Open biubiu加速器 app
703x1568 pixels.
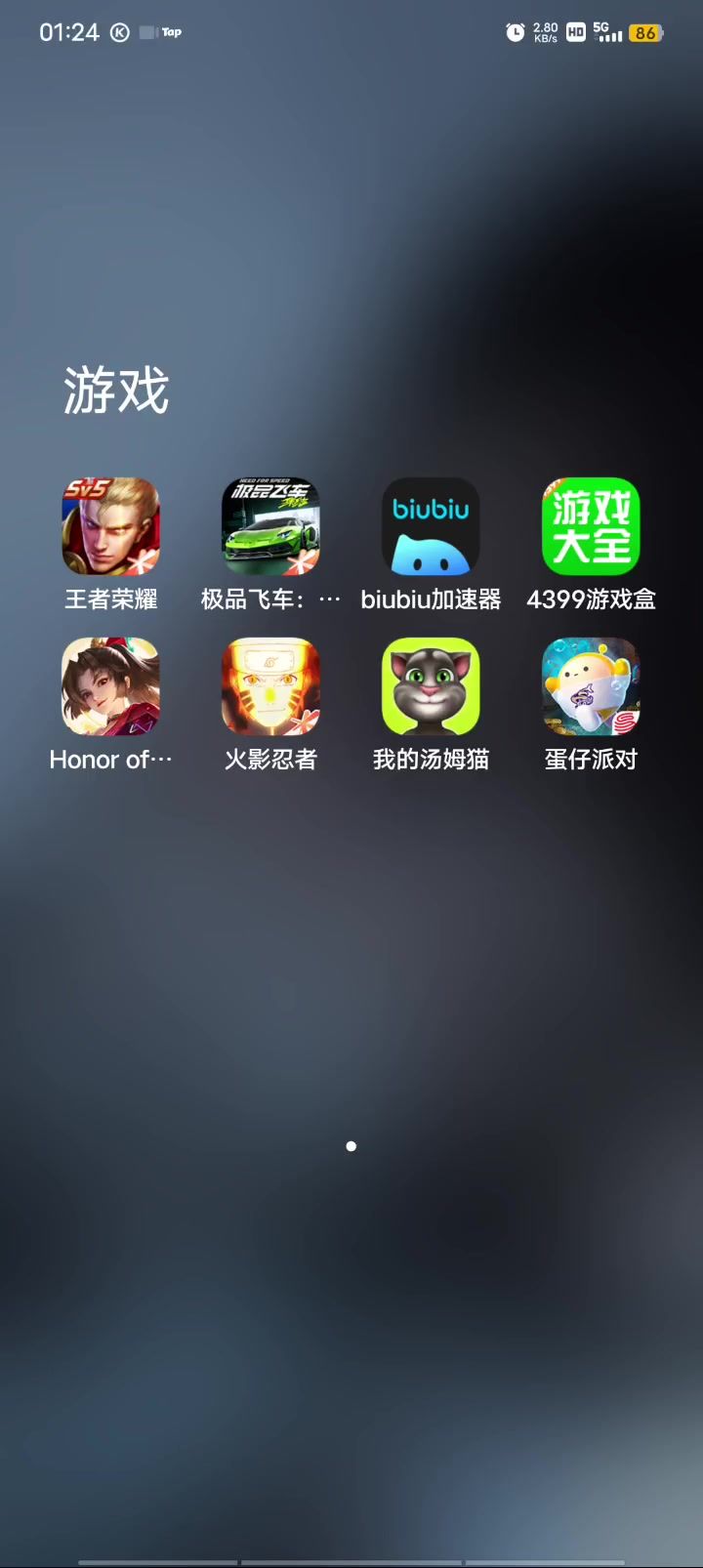click(x=431, y=526)
